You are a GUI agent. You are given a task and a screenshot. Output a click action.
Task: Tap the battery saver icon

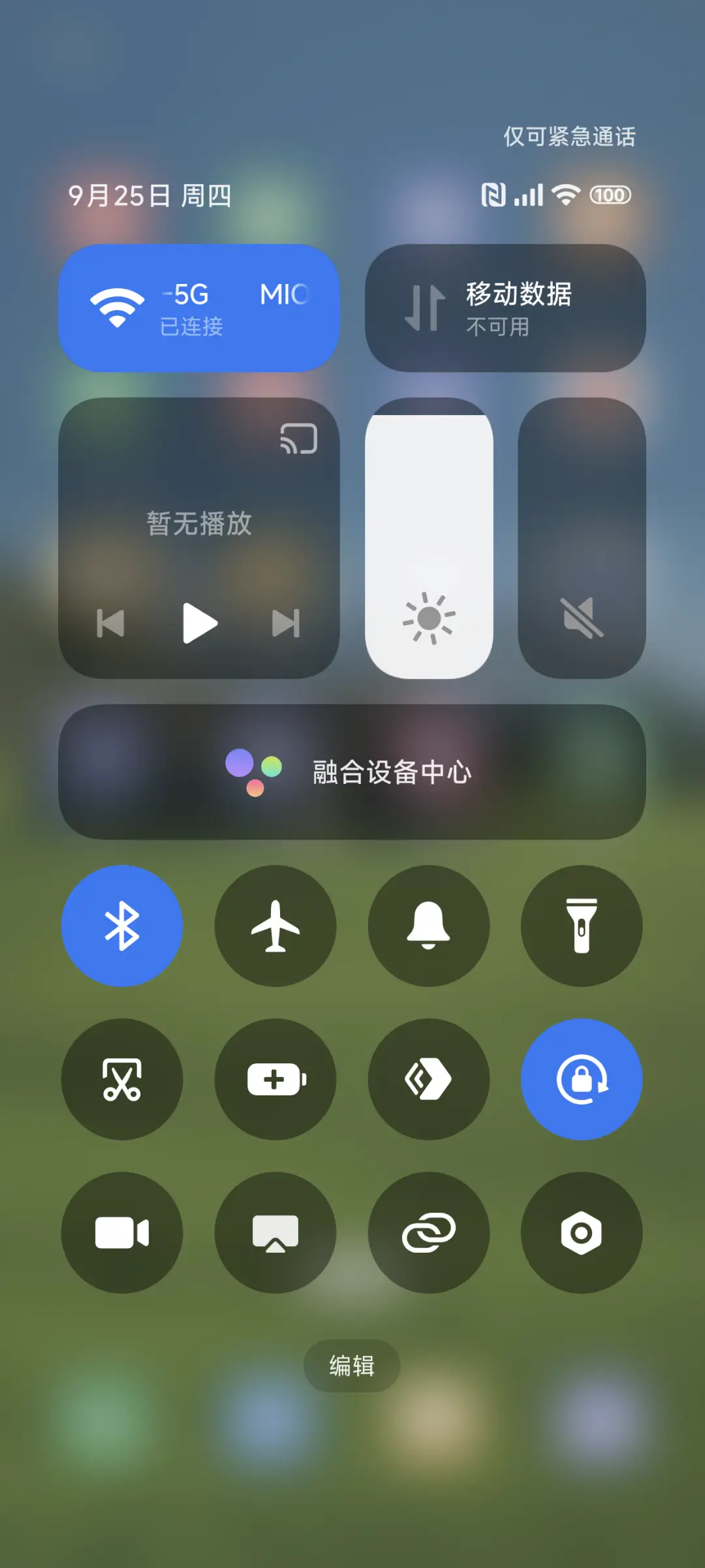(x=275, y=1079)
